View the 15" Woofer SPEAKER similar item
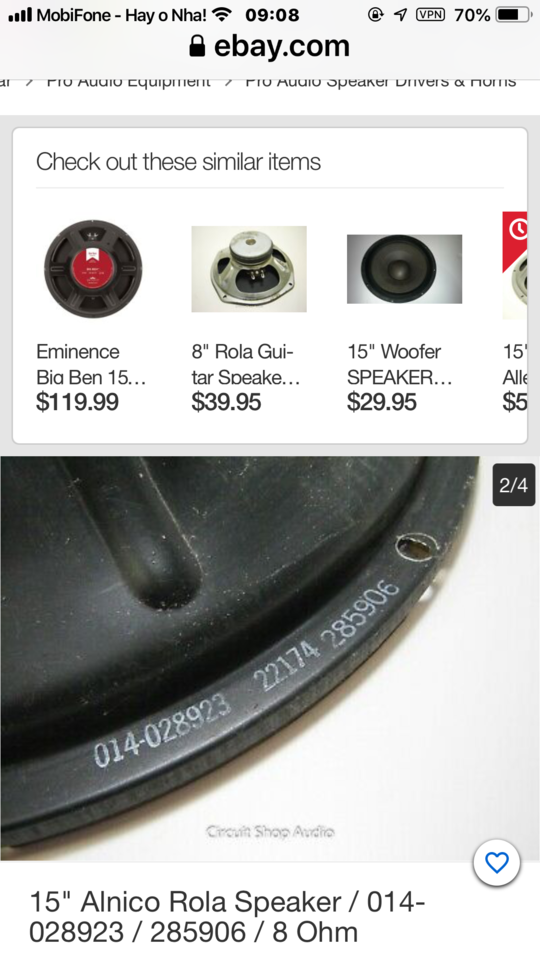Screen dimensions: 540x960 (x=404, y=313)
